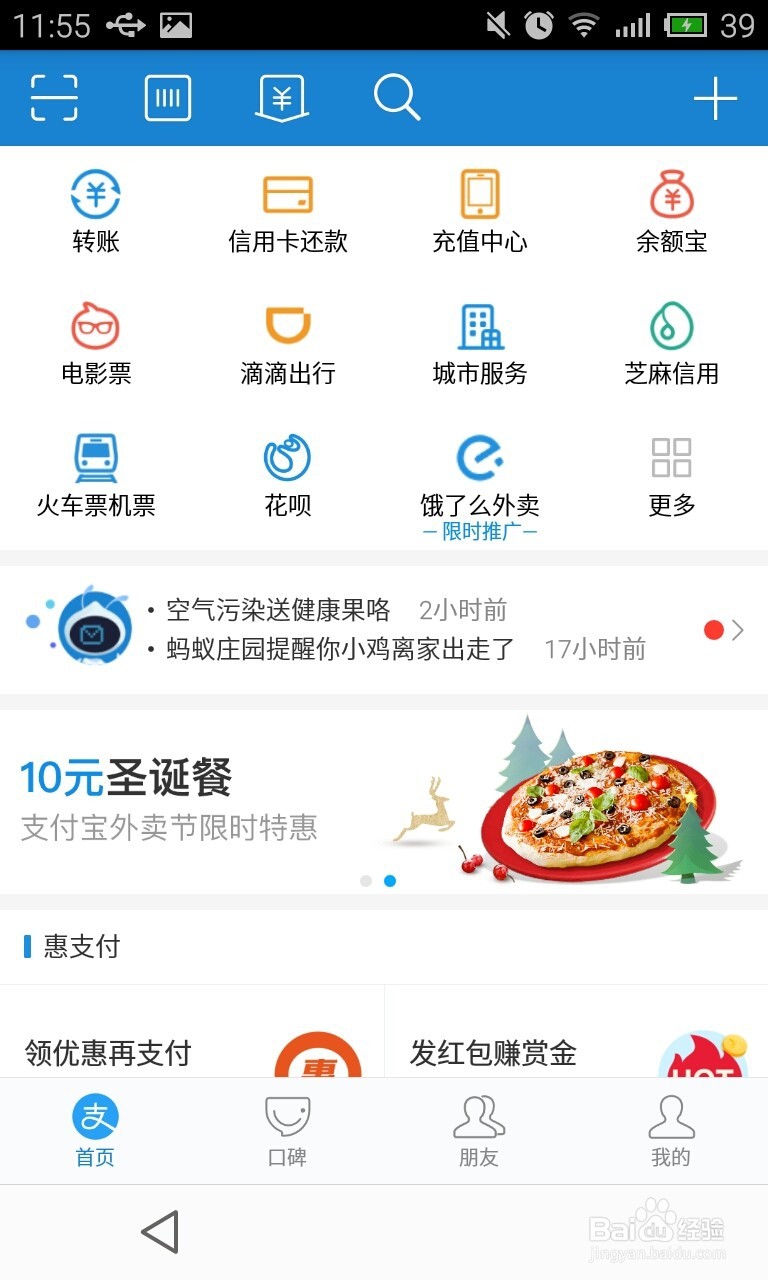The height and width of the screenshot is (1280, 768).
Task: Open the collect money (¥) feature
Action: click(282, 97)
